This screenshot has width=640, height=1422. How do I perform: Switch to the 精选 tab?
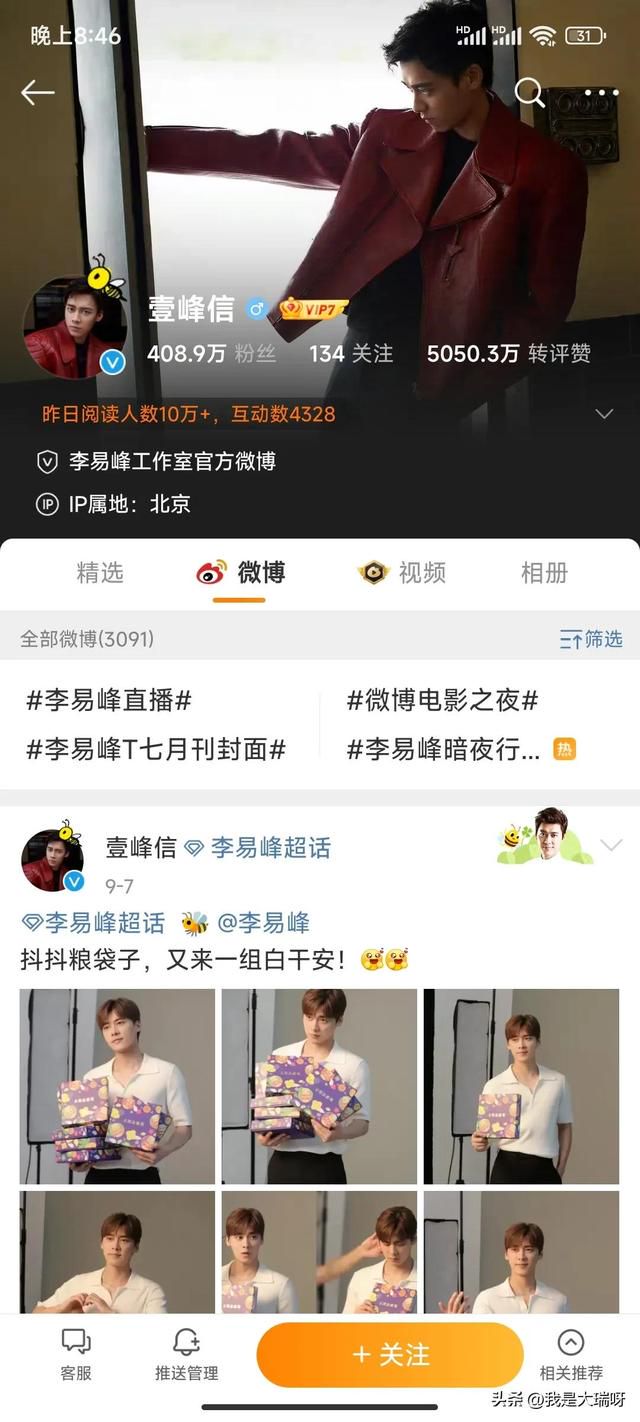pyautogui.click(x=100, y=572)
